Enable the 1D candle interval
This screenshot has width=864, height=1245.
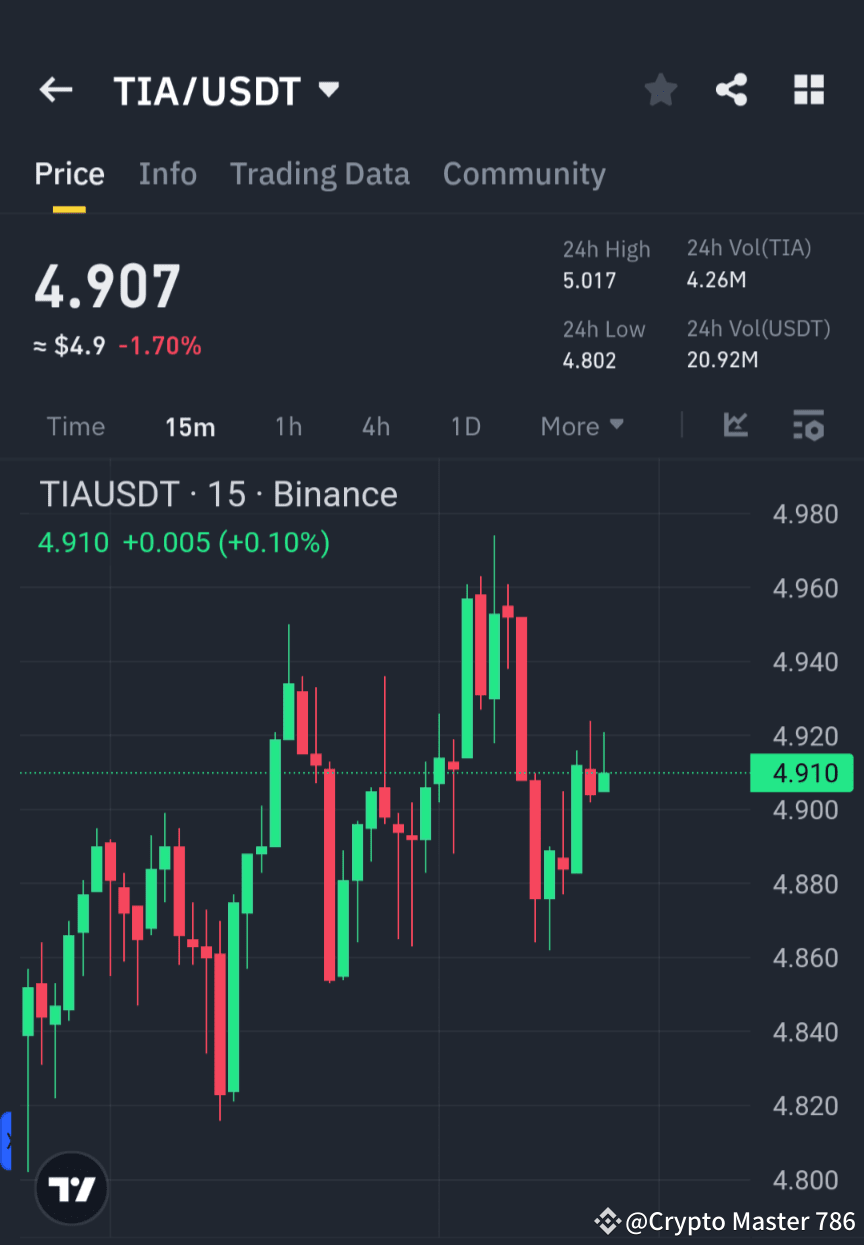465,426
